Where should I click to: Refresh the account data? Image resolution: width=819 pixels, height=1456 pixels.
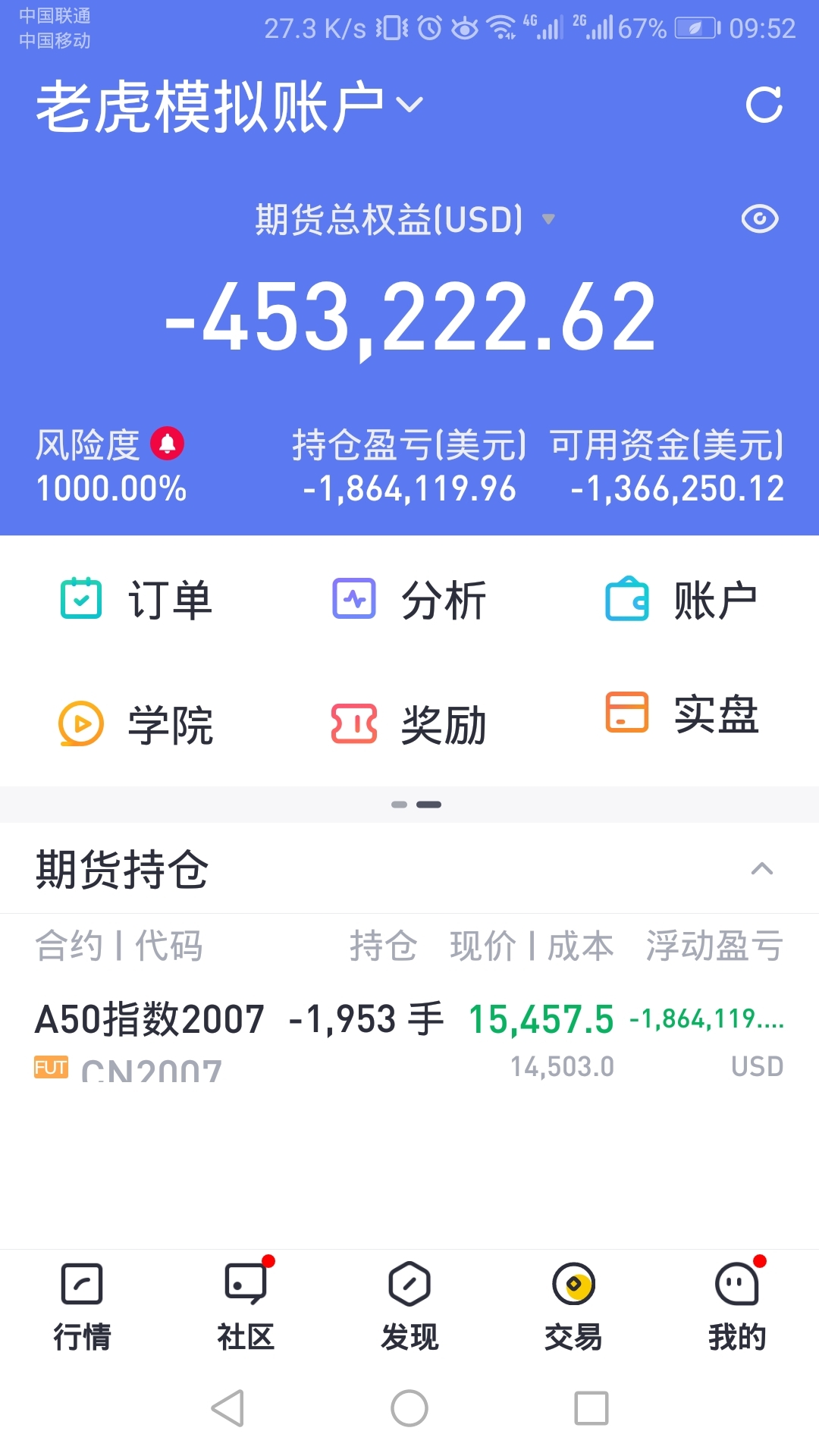(x=764, y=105)
